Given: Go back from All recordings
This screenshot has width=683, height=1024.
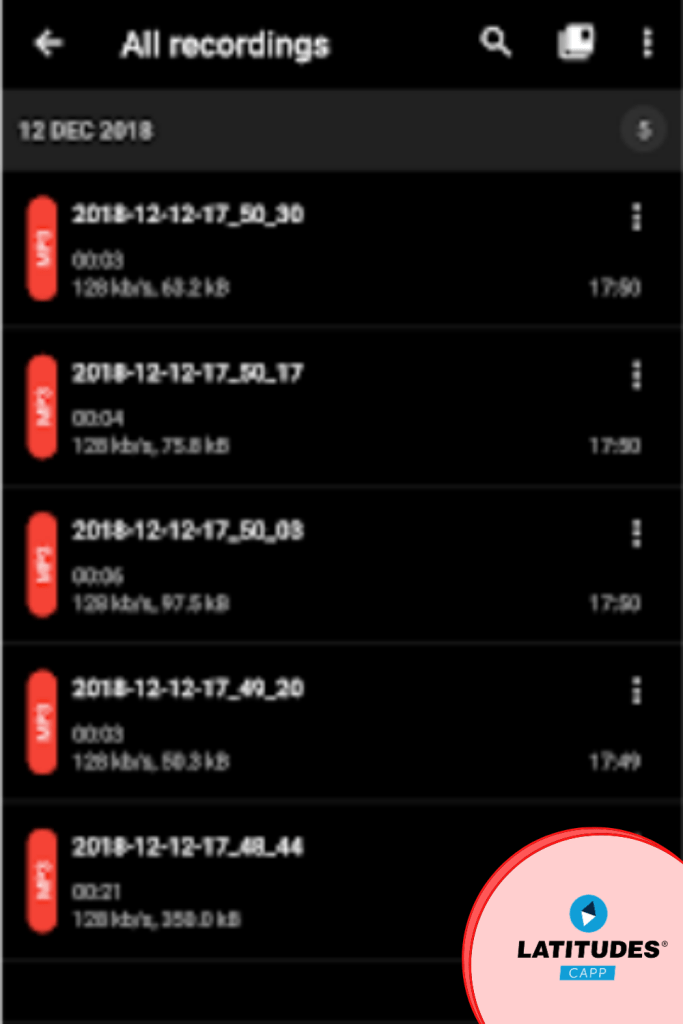Looking at the screenshot, I should click(48, 44).
